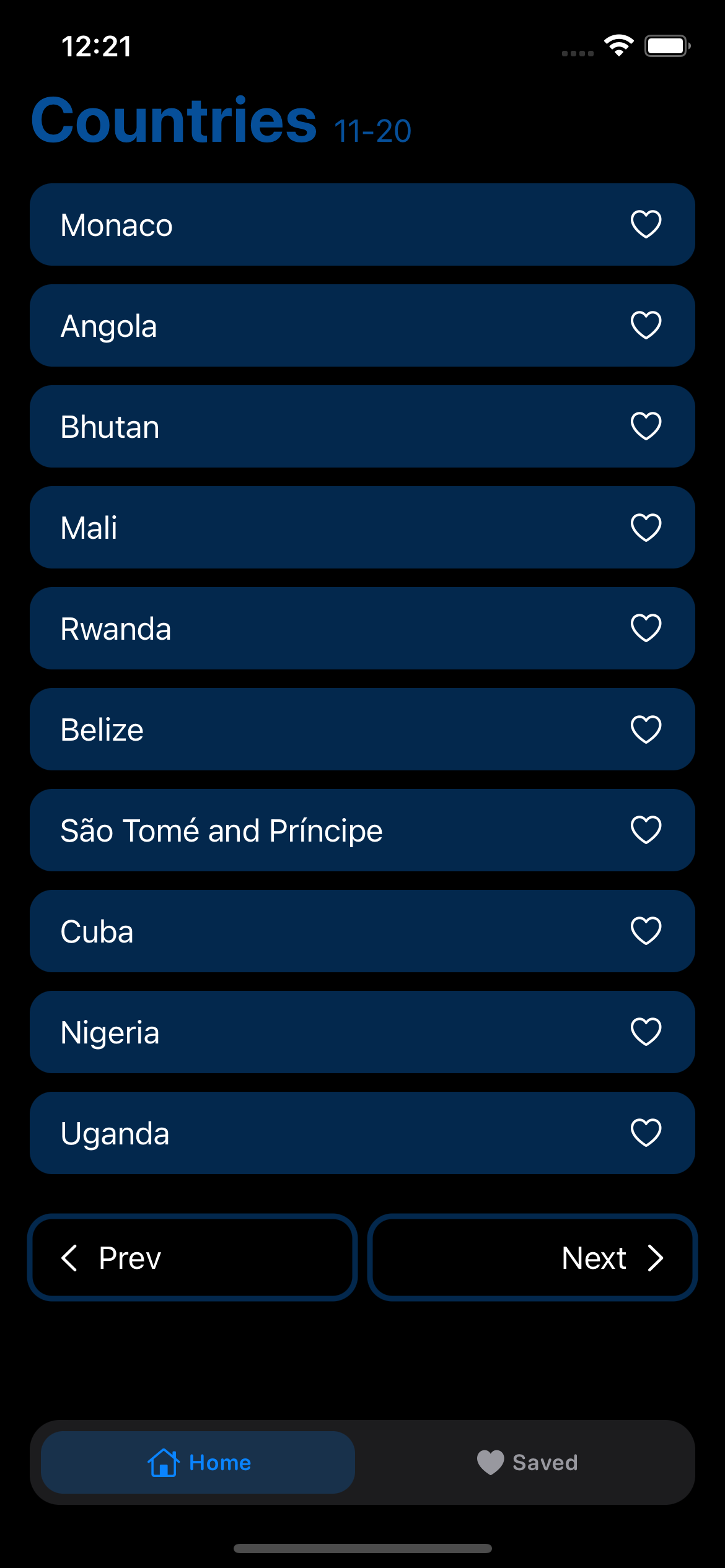Image resolution: width=725 pixels, height=1568 pixels.
Task: Go to the previous page with Prev
Action: [x=192, y=1258]
